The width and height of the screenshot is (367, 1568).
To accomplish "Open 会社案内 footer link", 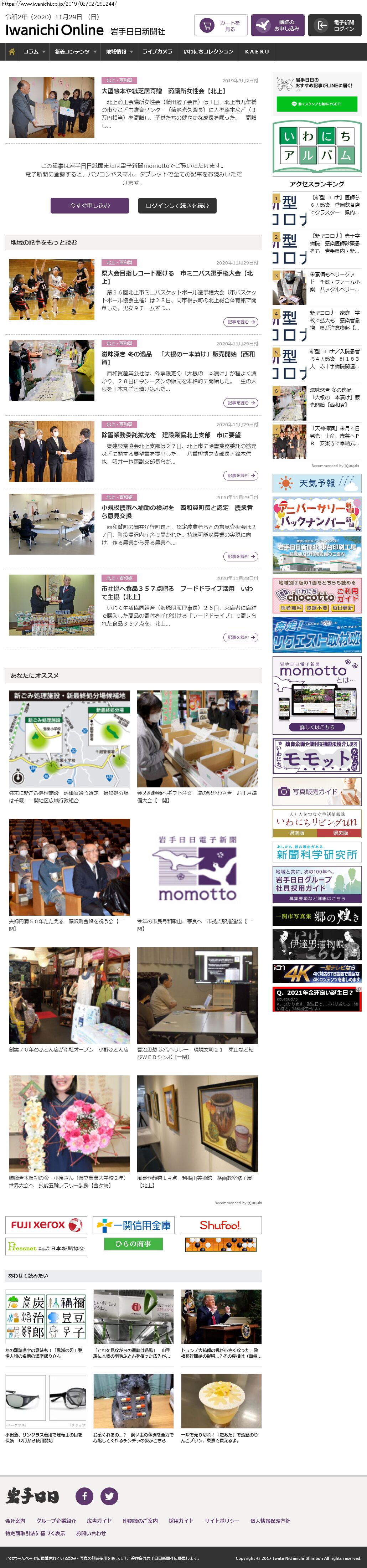I will point(15,1521).
